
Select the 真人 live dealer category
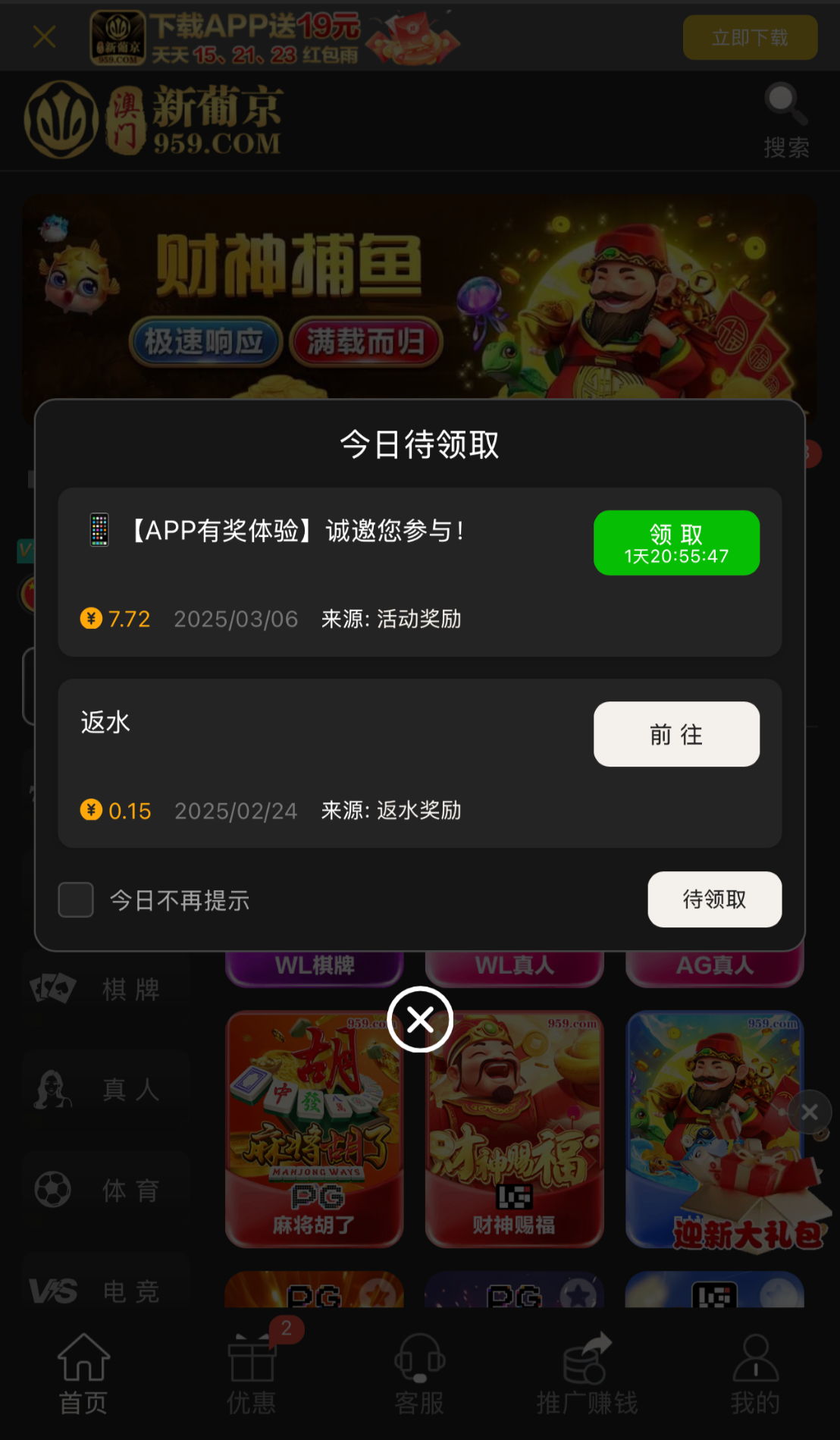[x=53, y=1087]
